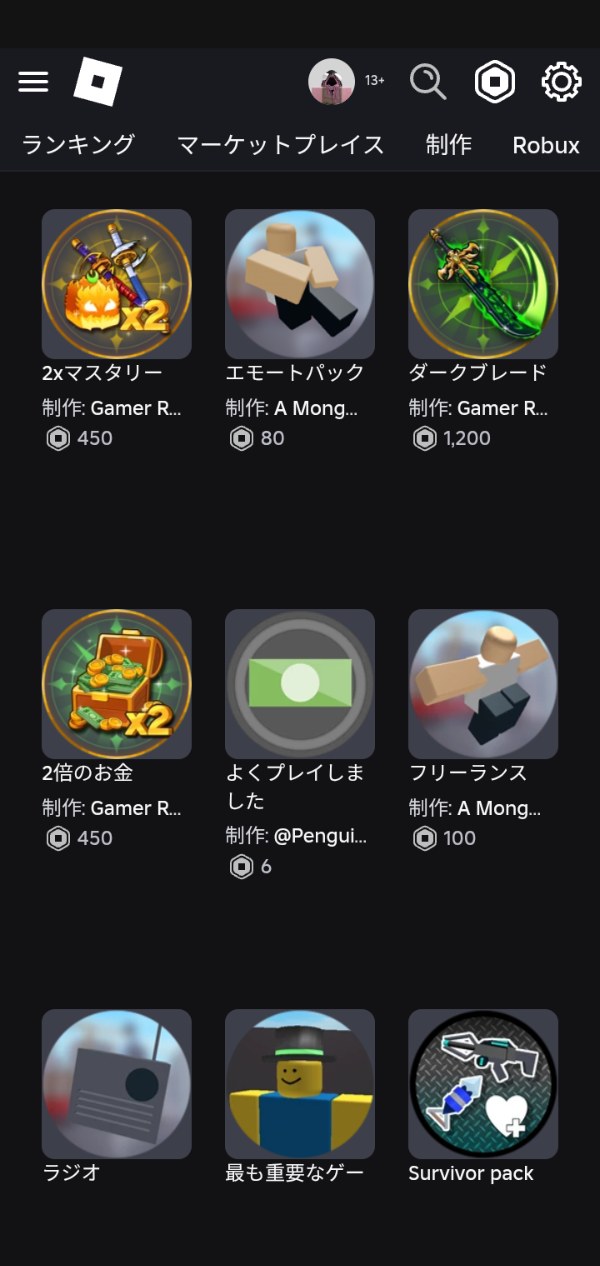This screenshot has height=1266, width=600.
Task: Switch to the 制作 tab
Action: pos(448,145)
